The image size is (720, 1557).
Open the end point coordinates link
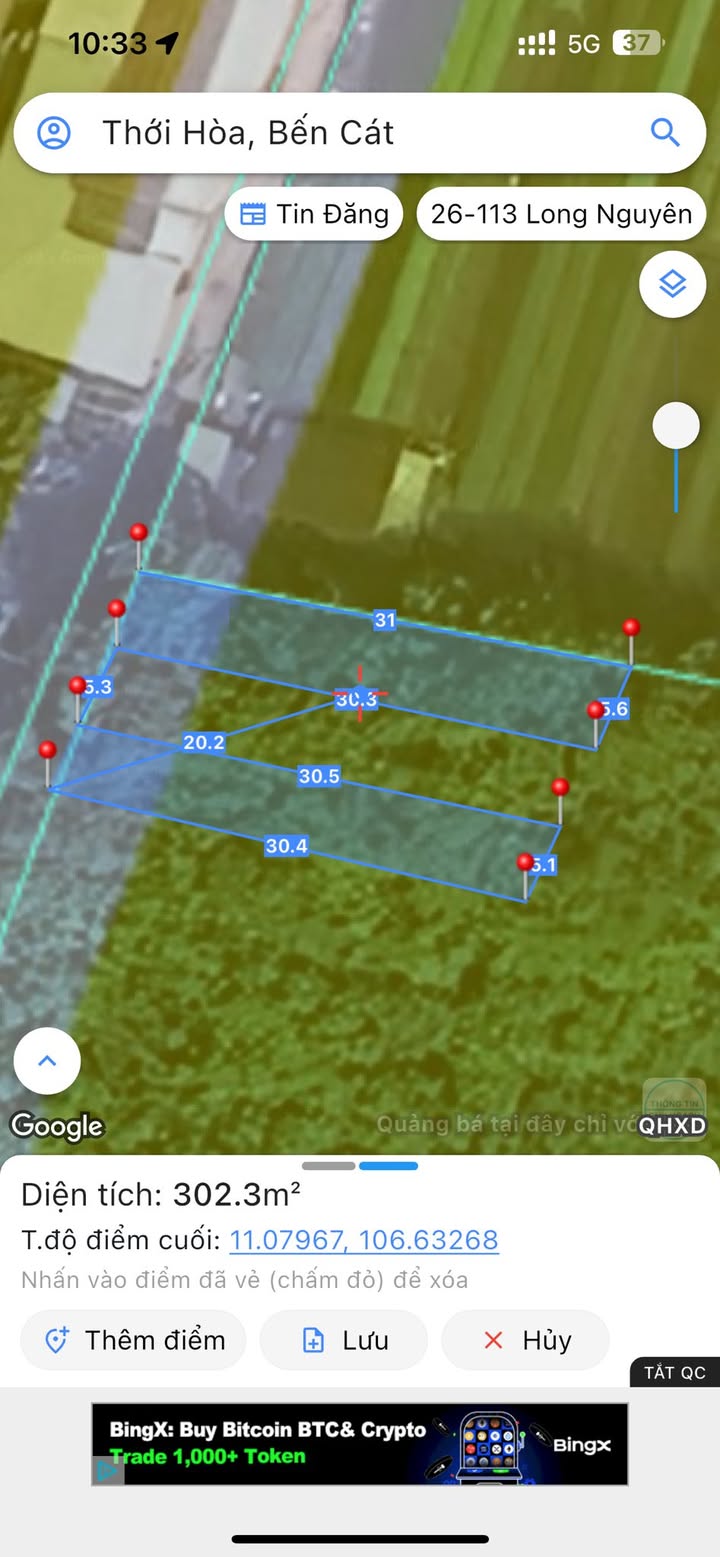tap(364, 1240)
